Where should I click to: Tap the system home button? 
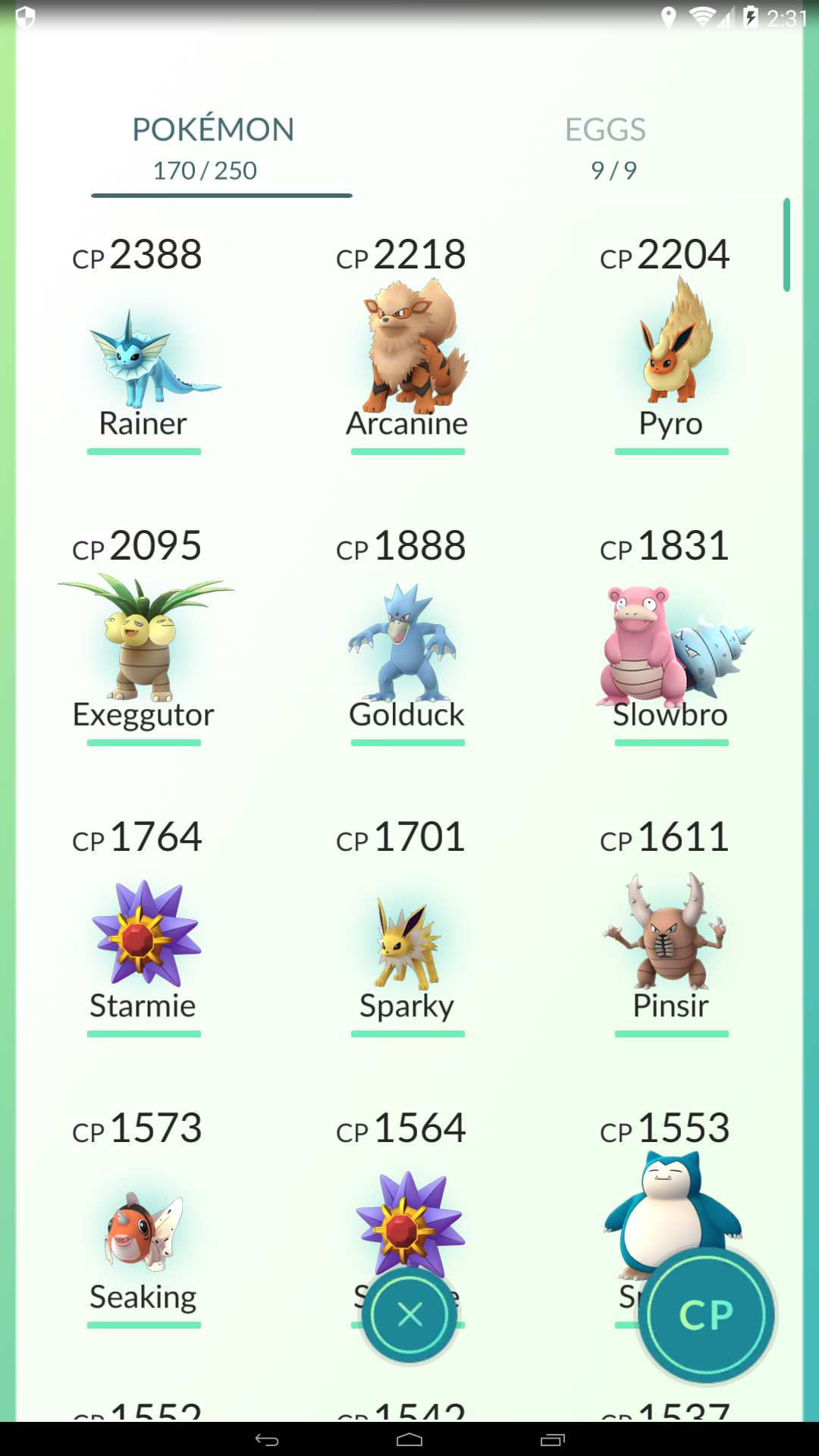tap(409, 1439)
